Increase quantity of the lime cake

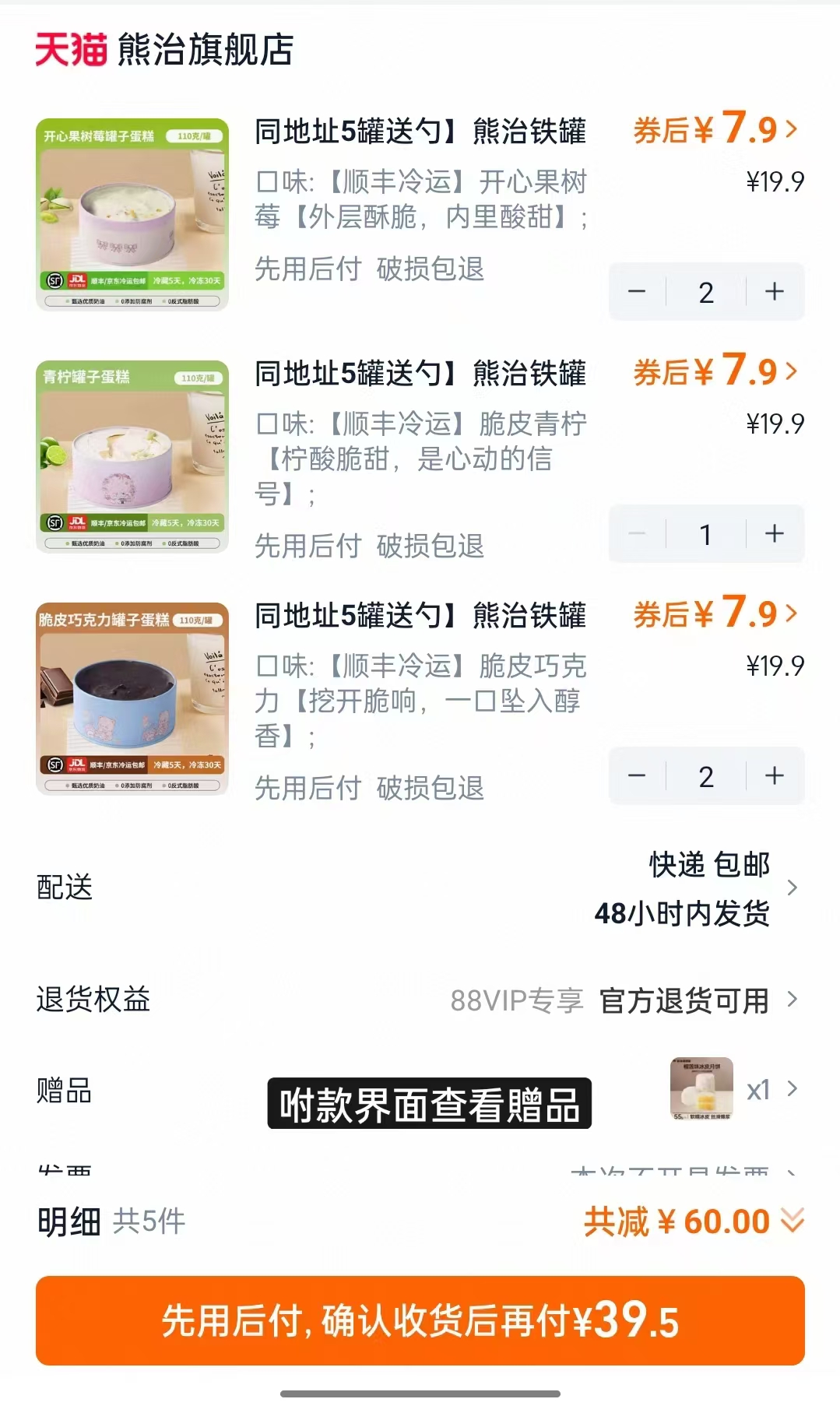(x=772, y=533)
